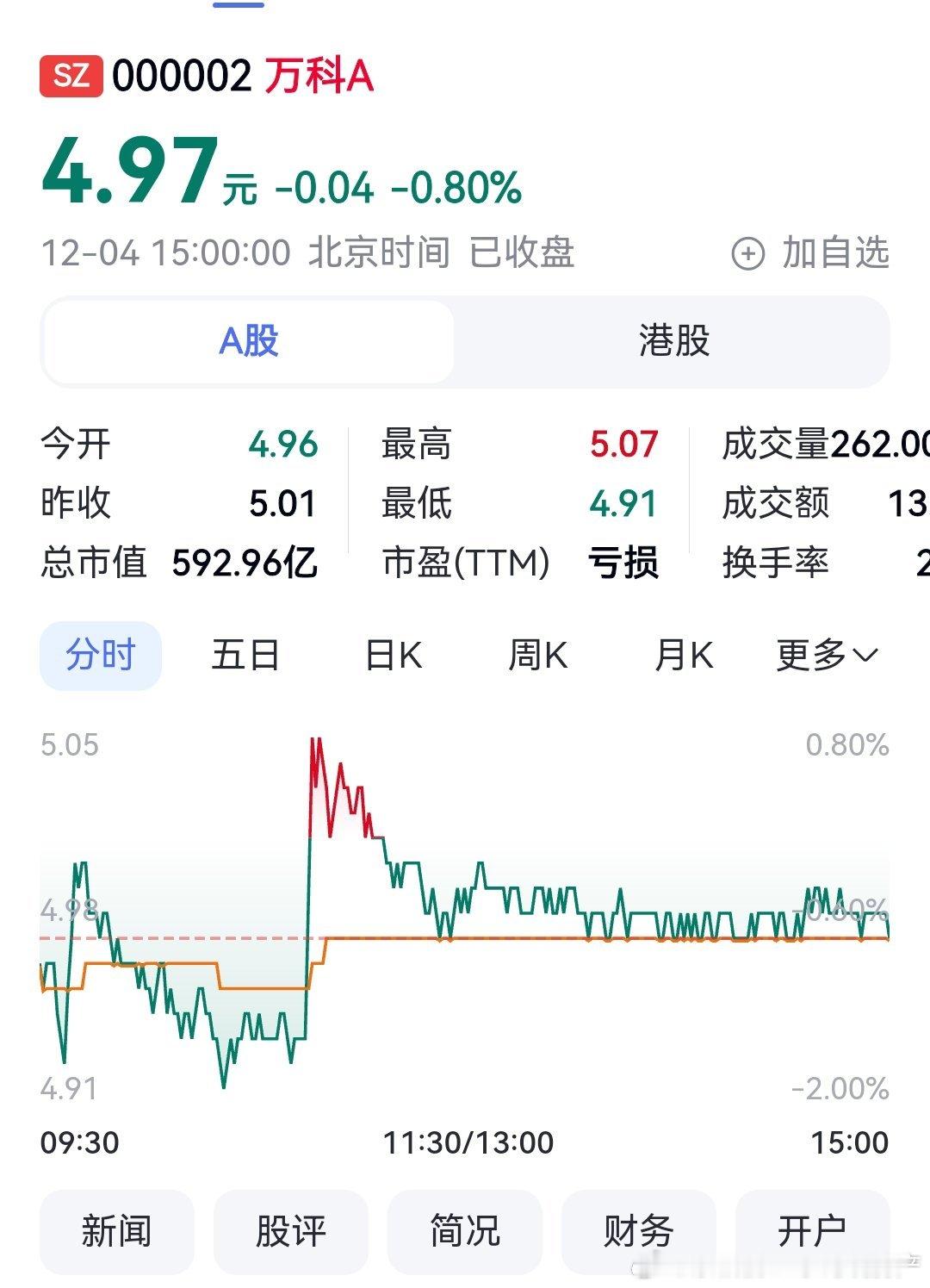Select the 月K monthly chart view
Screen dimensions: 930x1288
coord(685,655)
